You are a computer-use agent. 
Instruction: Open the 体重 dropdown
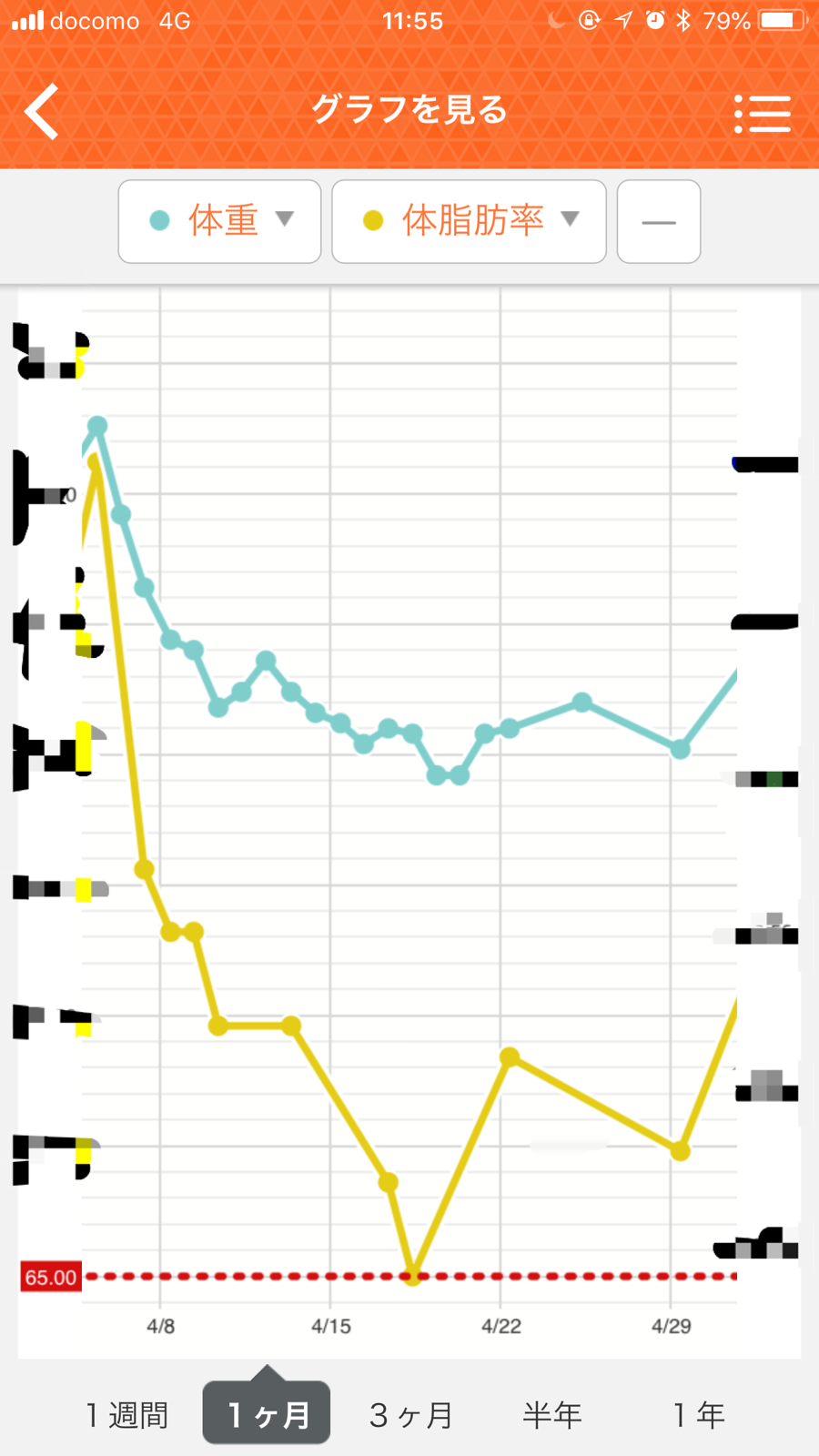[x=219, y=221]
